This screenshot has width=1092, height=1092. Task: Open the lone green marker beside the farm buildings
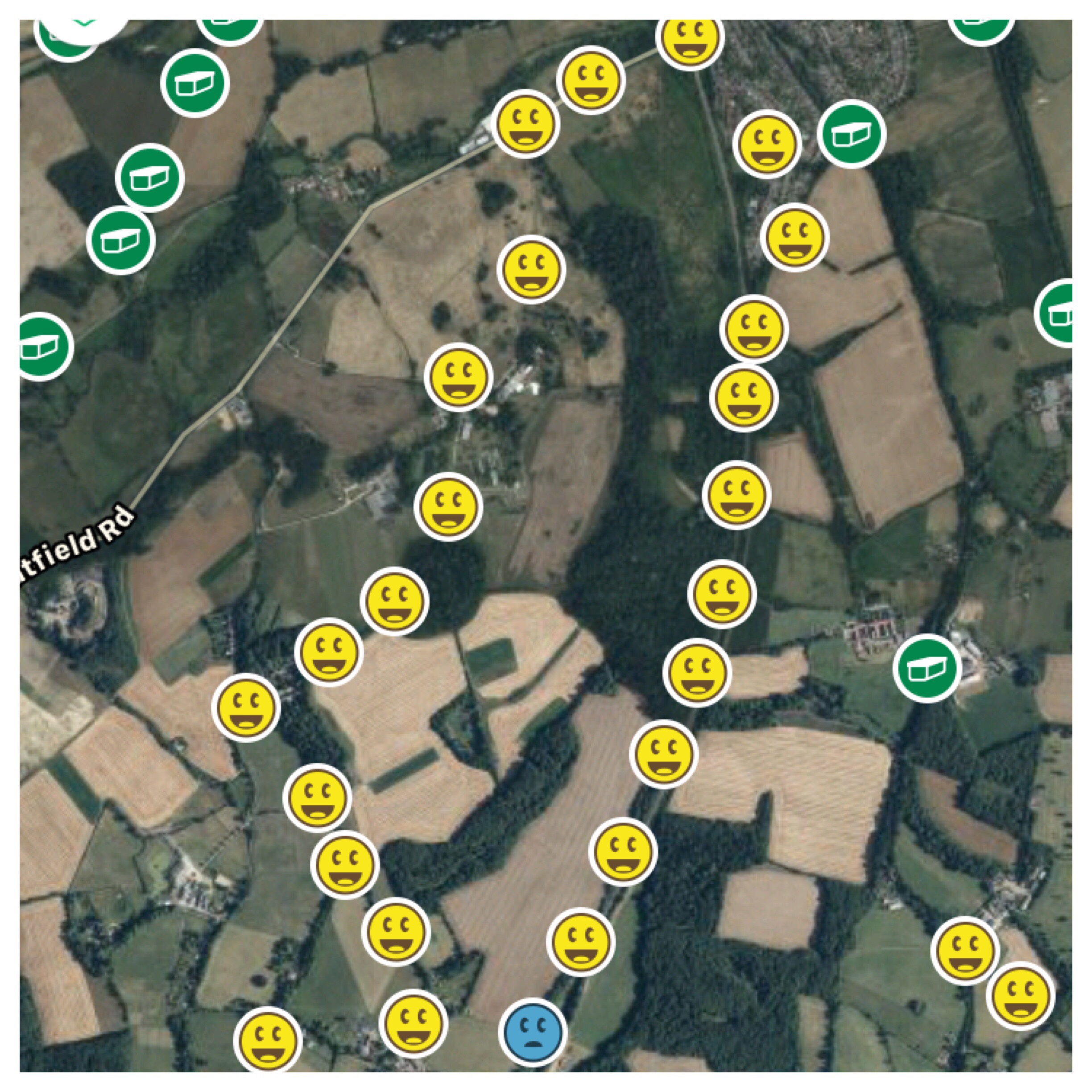coord(927,668)
